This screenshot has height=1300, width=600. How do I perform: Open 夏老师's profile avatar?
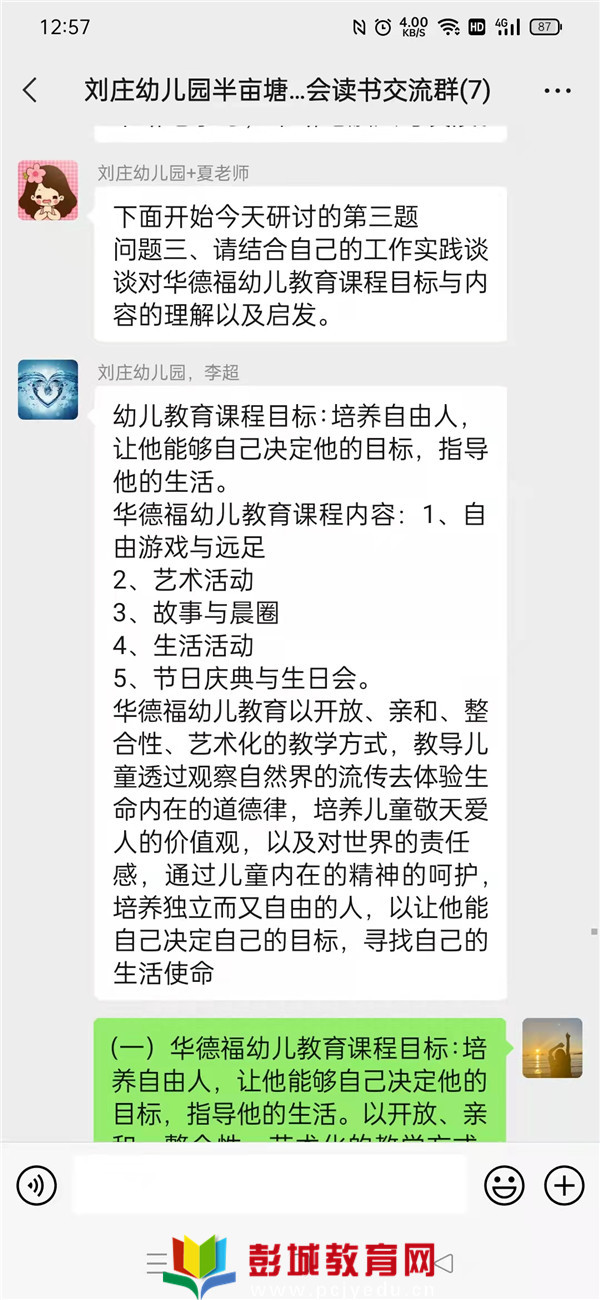pyautogui.click(x=47, y=190)
